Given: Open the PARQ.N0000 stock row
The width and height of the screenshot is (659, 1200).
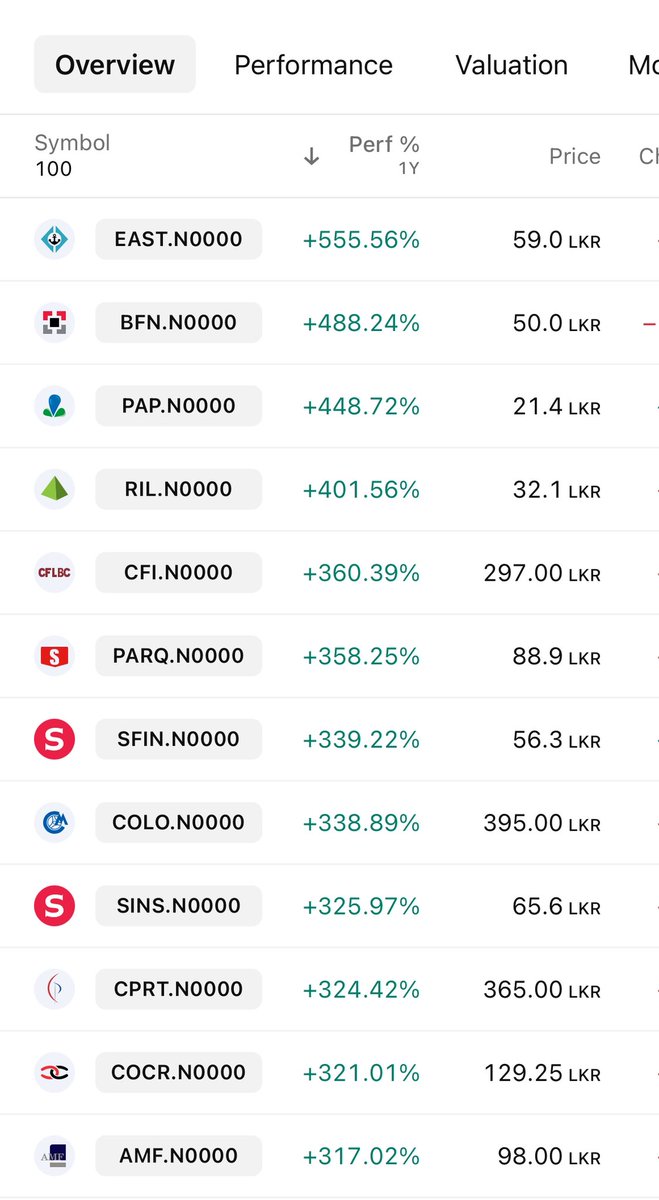Looking at the screenshot, I should [x=178, y=656].
